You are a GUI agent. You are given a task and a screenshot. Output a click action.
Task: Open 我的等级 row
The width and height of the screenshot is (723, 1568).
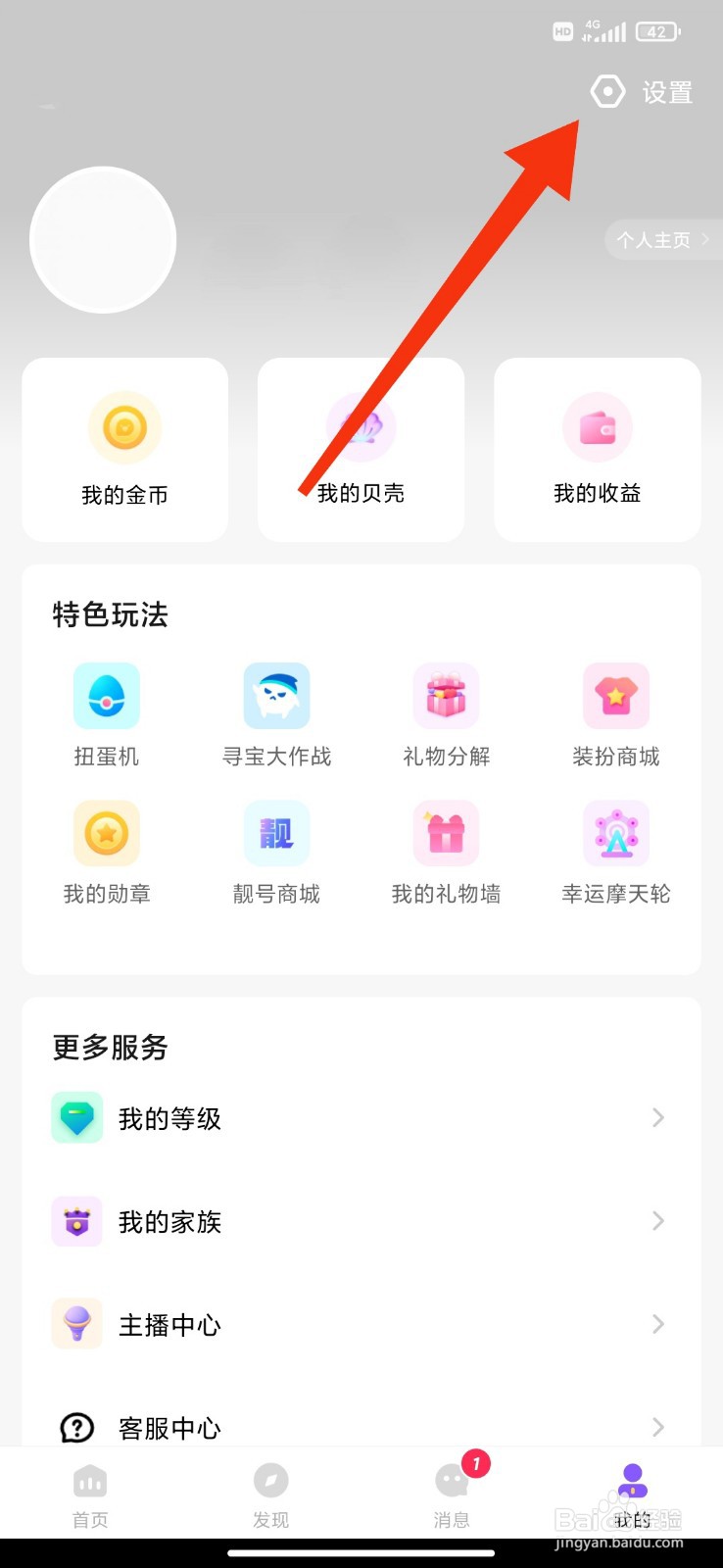(361, 1118)
